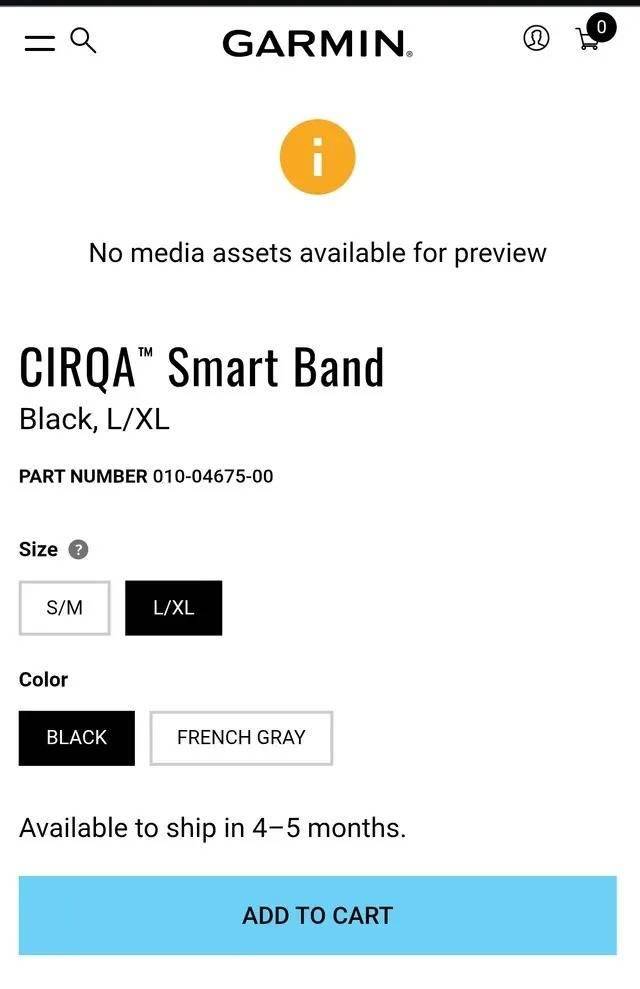Go to the Garmin home page

pyautogui.click(x=317, y=43)
